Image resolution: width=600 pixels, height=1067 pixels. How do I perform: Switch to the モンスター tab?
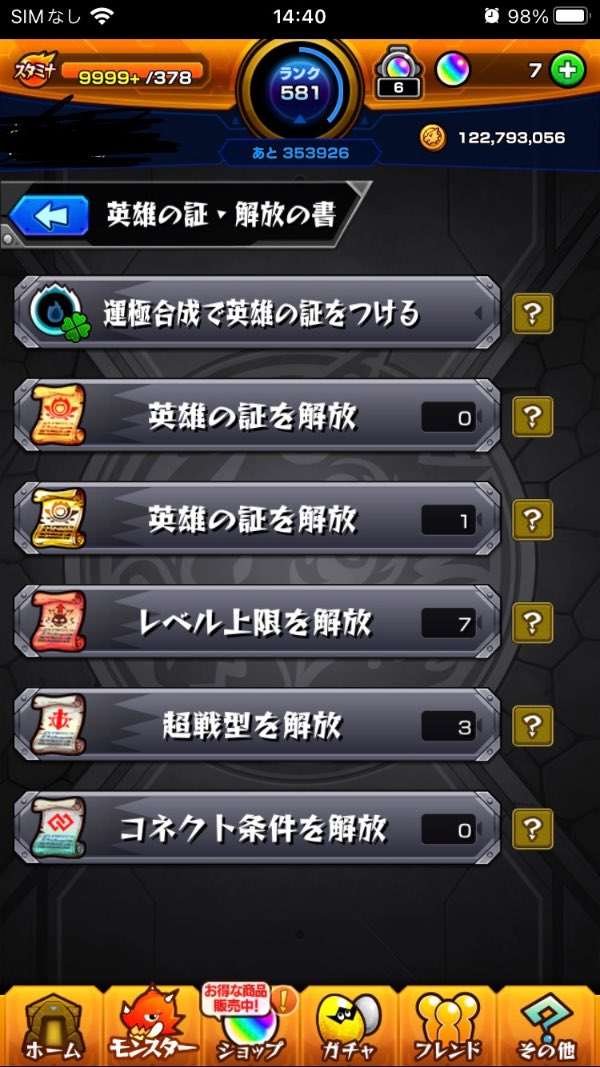150,1025
